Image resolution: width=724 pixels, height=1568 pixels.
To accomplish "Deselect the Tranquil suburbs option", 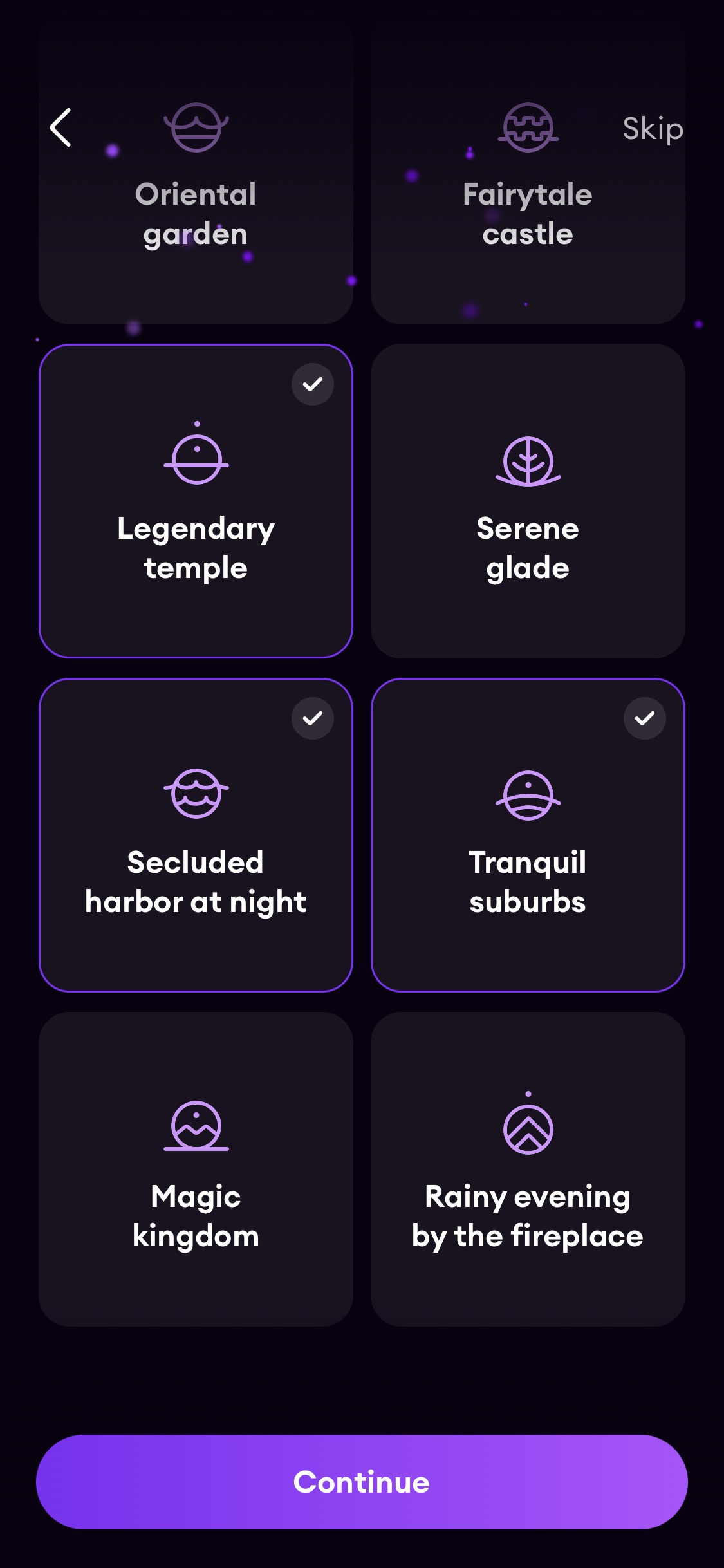I will (x=528, y=835).
